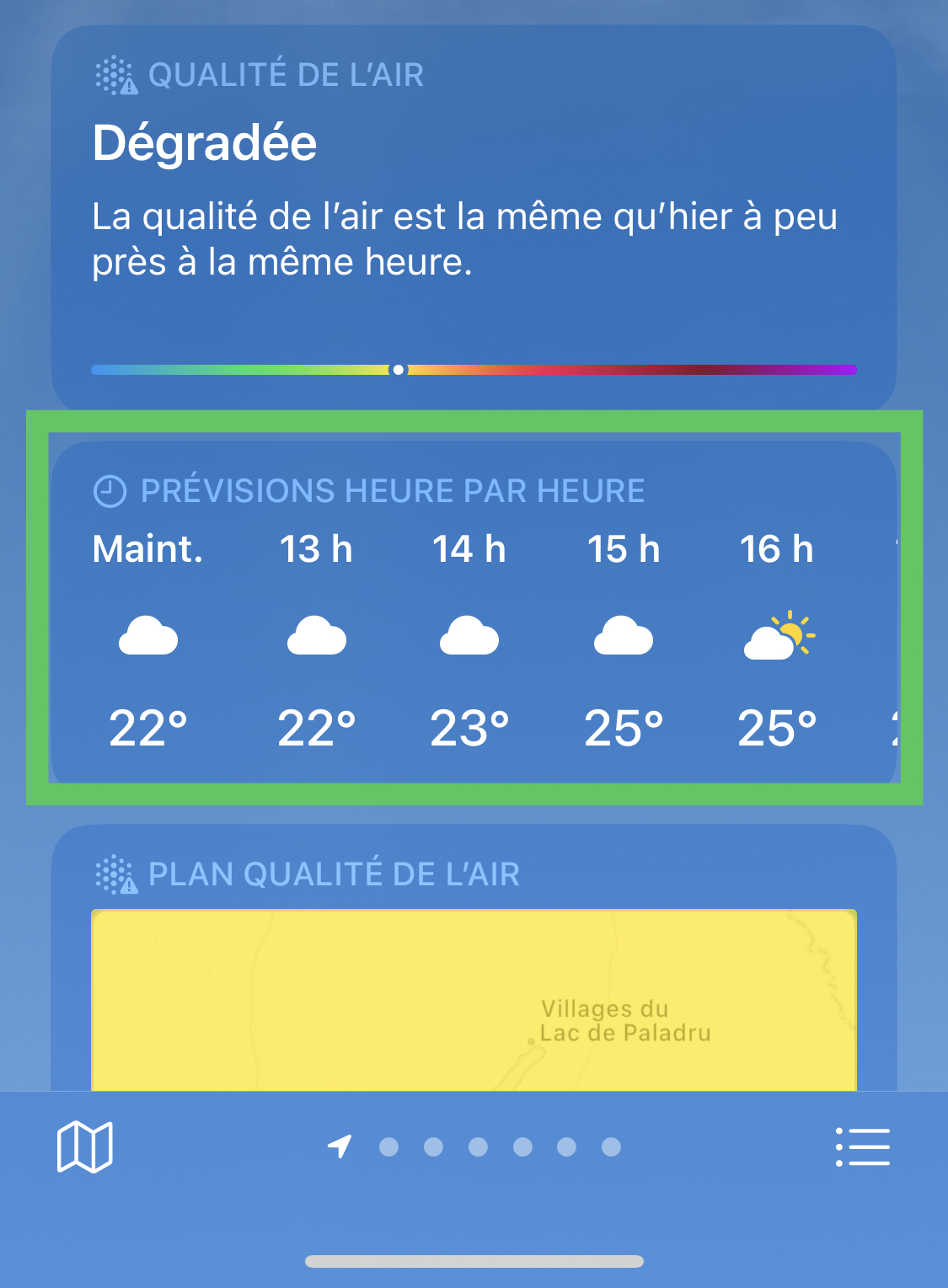Open the saved locations list
The width and height of the screenshot is (948, 1288).
point(862,1146)
